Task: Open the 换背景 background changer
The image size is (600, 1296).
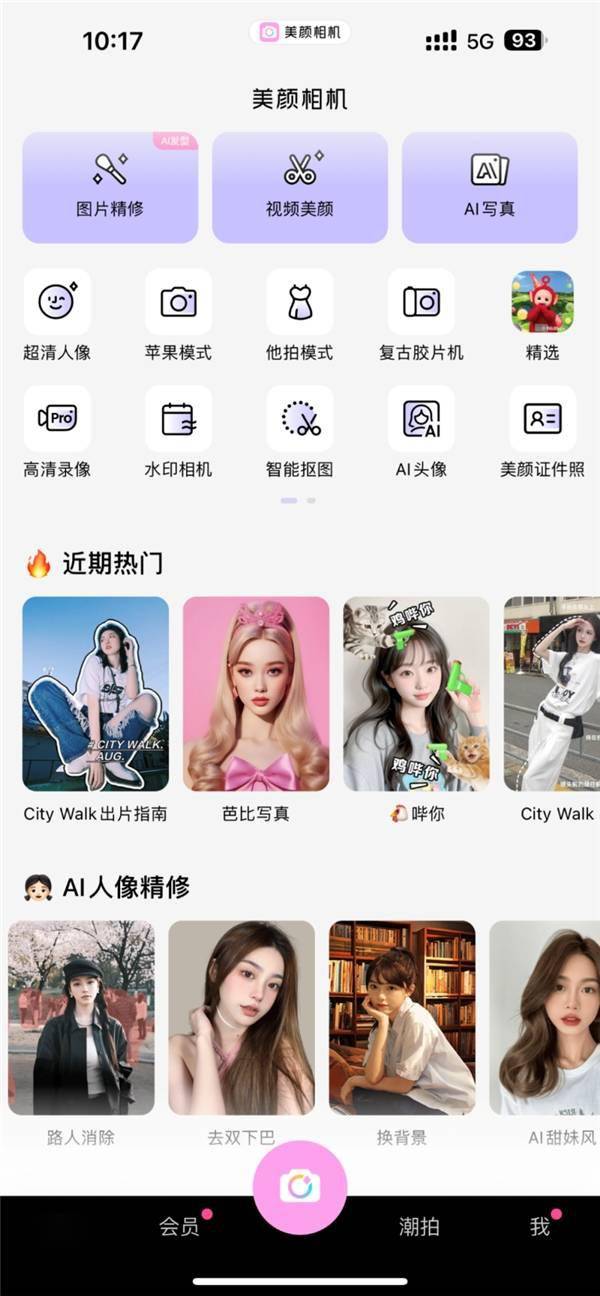Action: (x=402, y=1018)
